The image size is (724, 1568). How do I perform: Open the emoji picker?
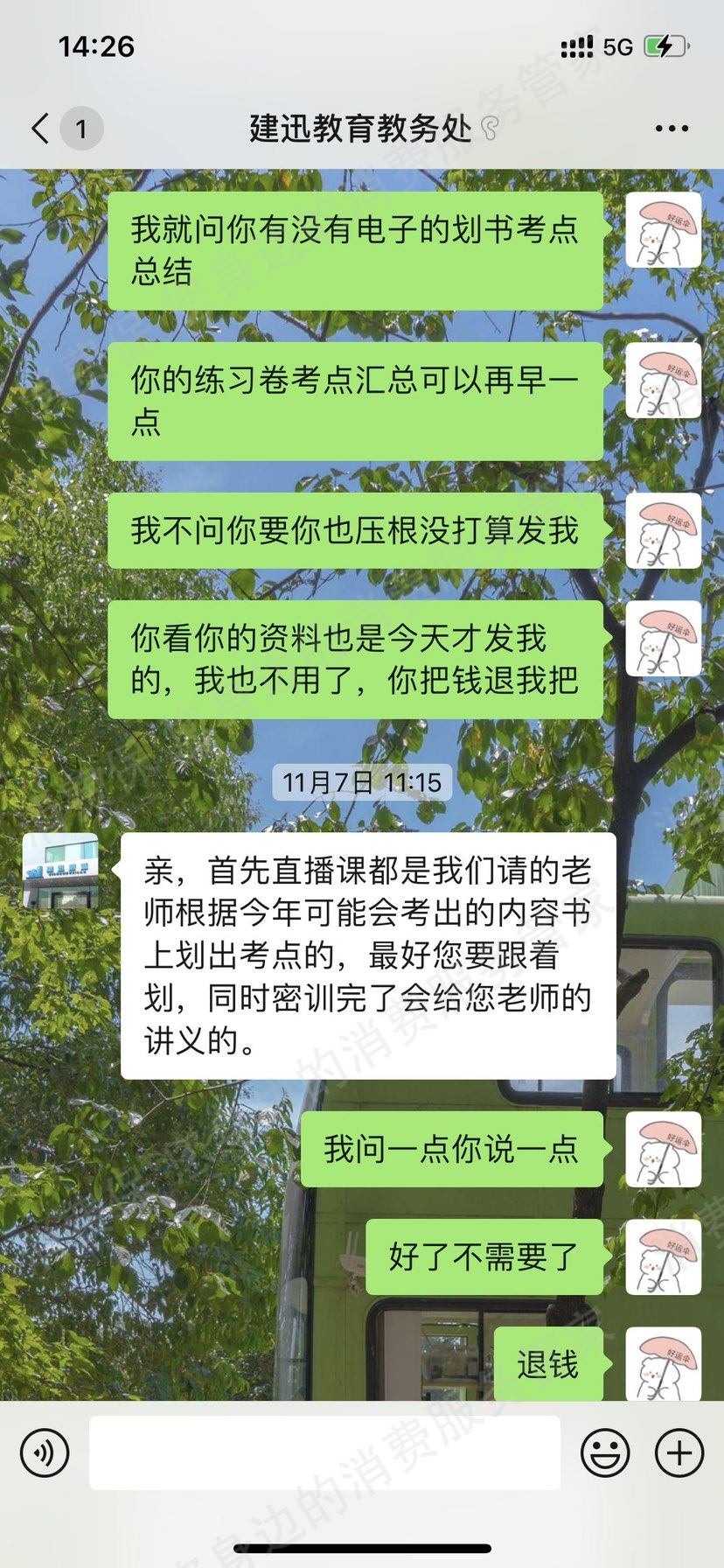click(x=605, y=1453)
